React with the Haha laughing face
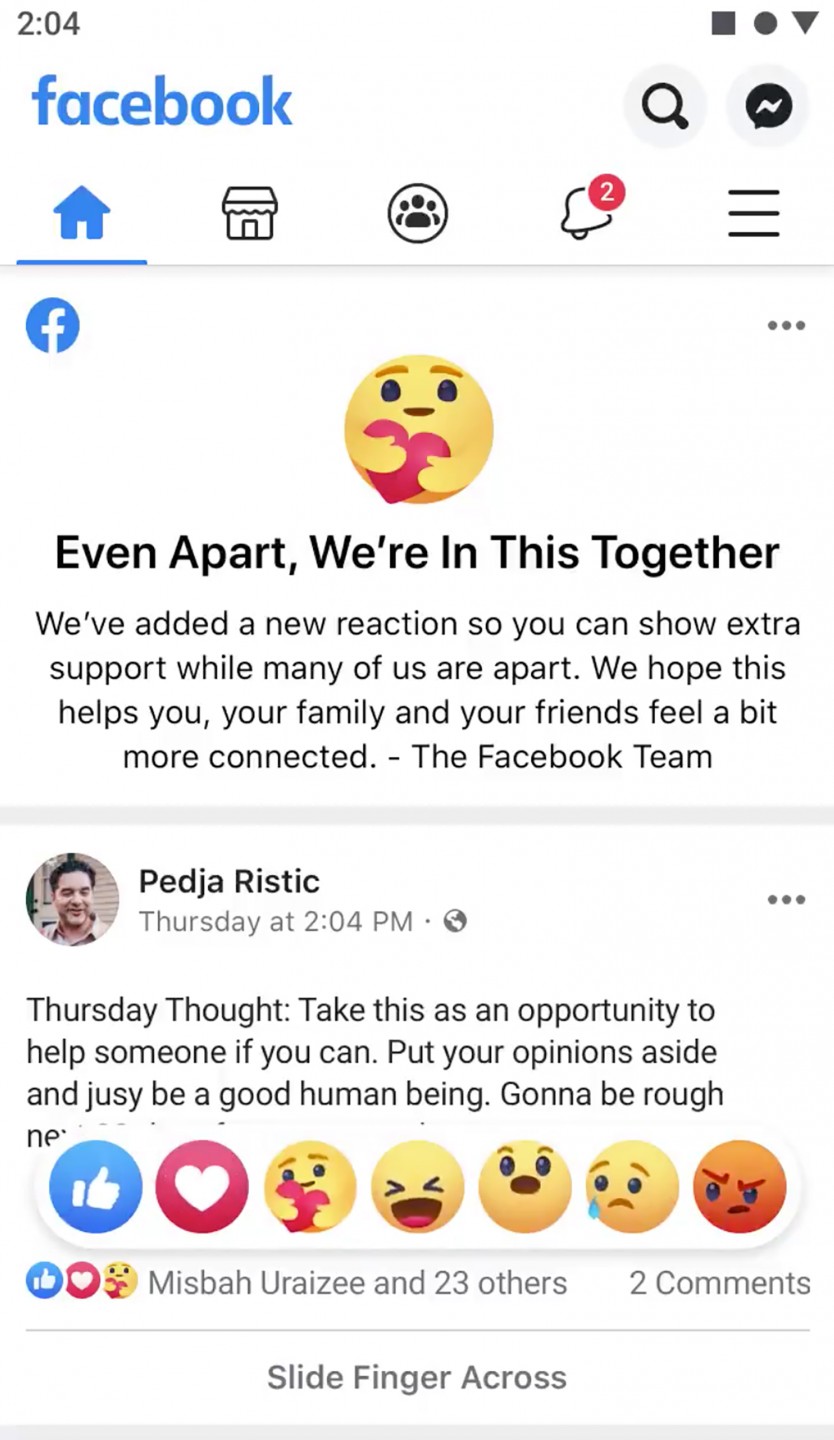 [417, 1187]
